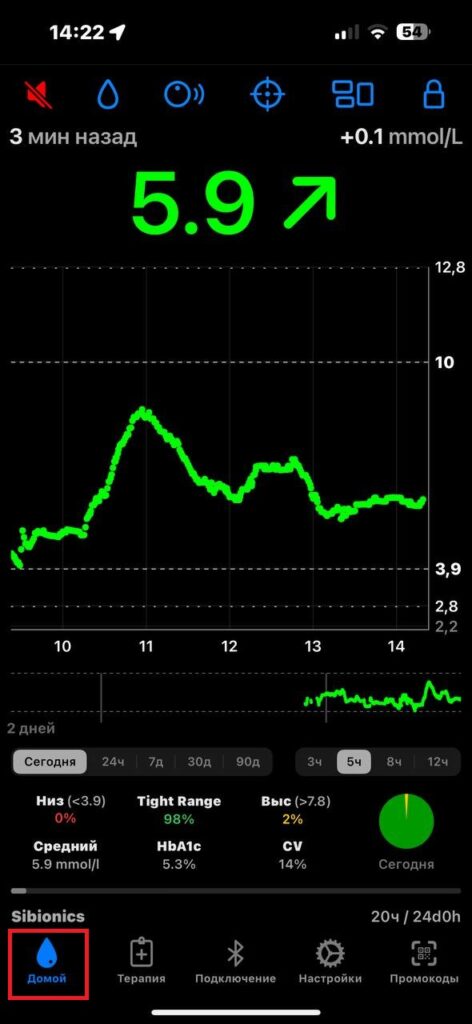Go to the Домой tab

[x=47, y=963]
